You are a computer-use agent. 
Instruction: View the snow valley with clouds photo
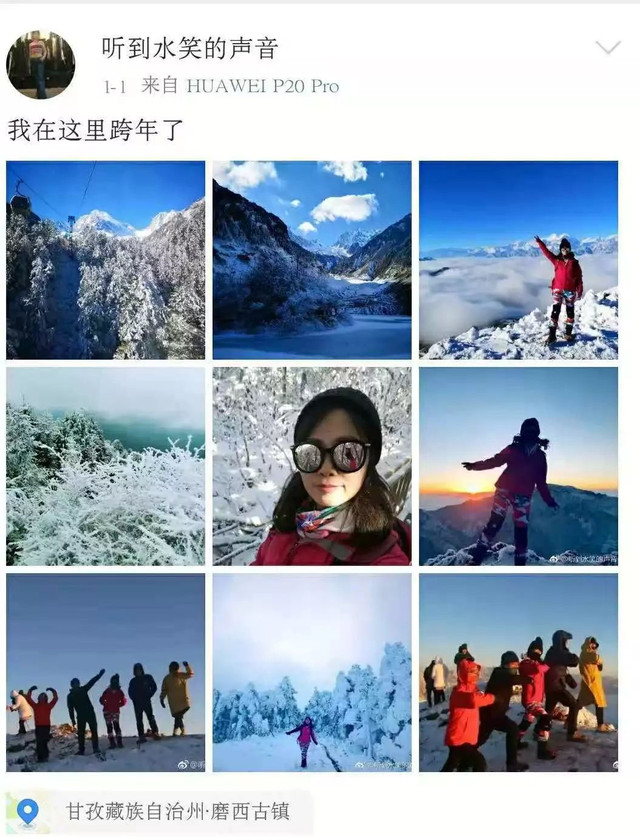pyautogui.click(x=312, y=260)
